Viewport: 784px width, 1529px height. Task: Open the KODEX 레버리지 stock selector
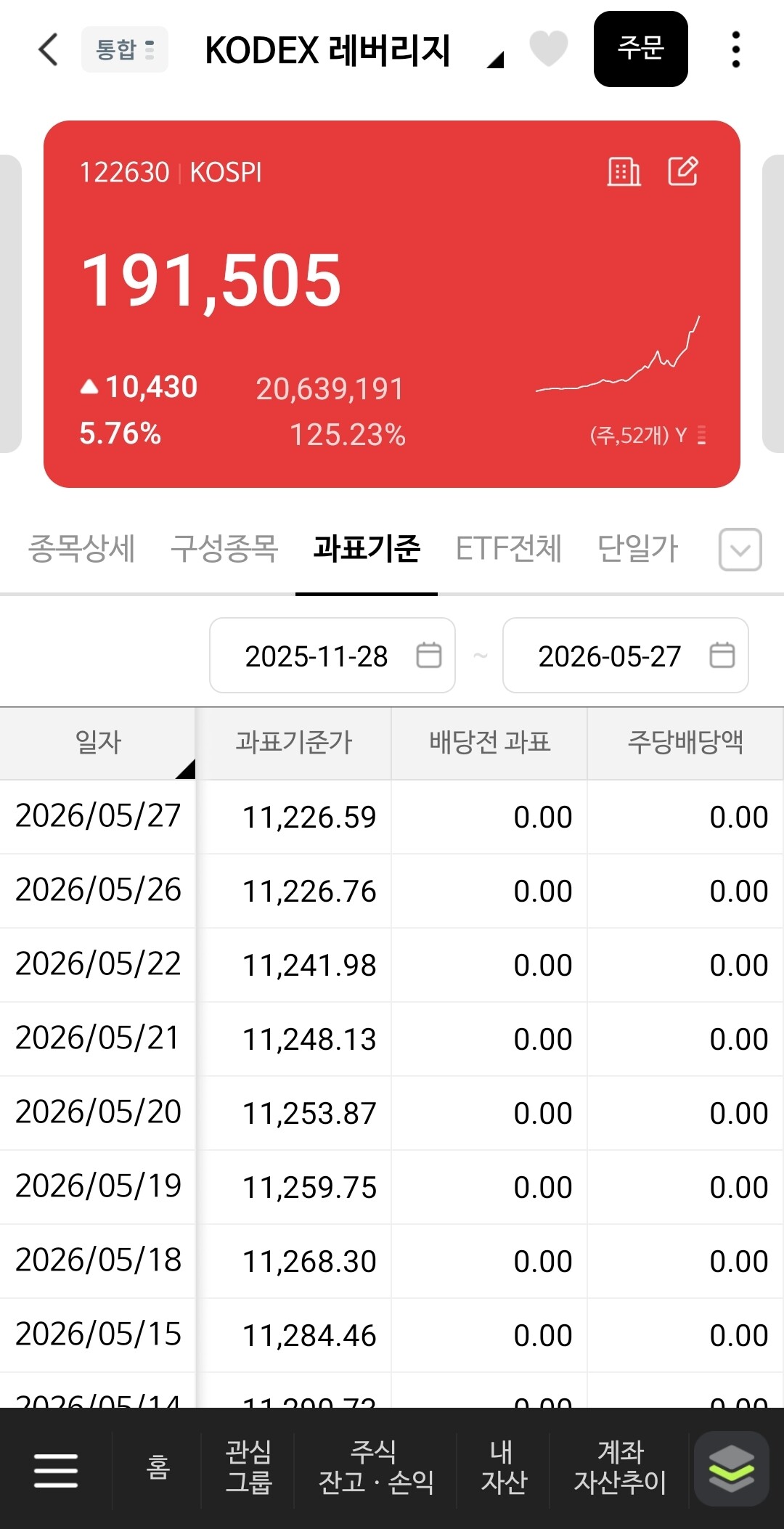[354, 51]
